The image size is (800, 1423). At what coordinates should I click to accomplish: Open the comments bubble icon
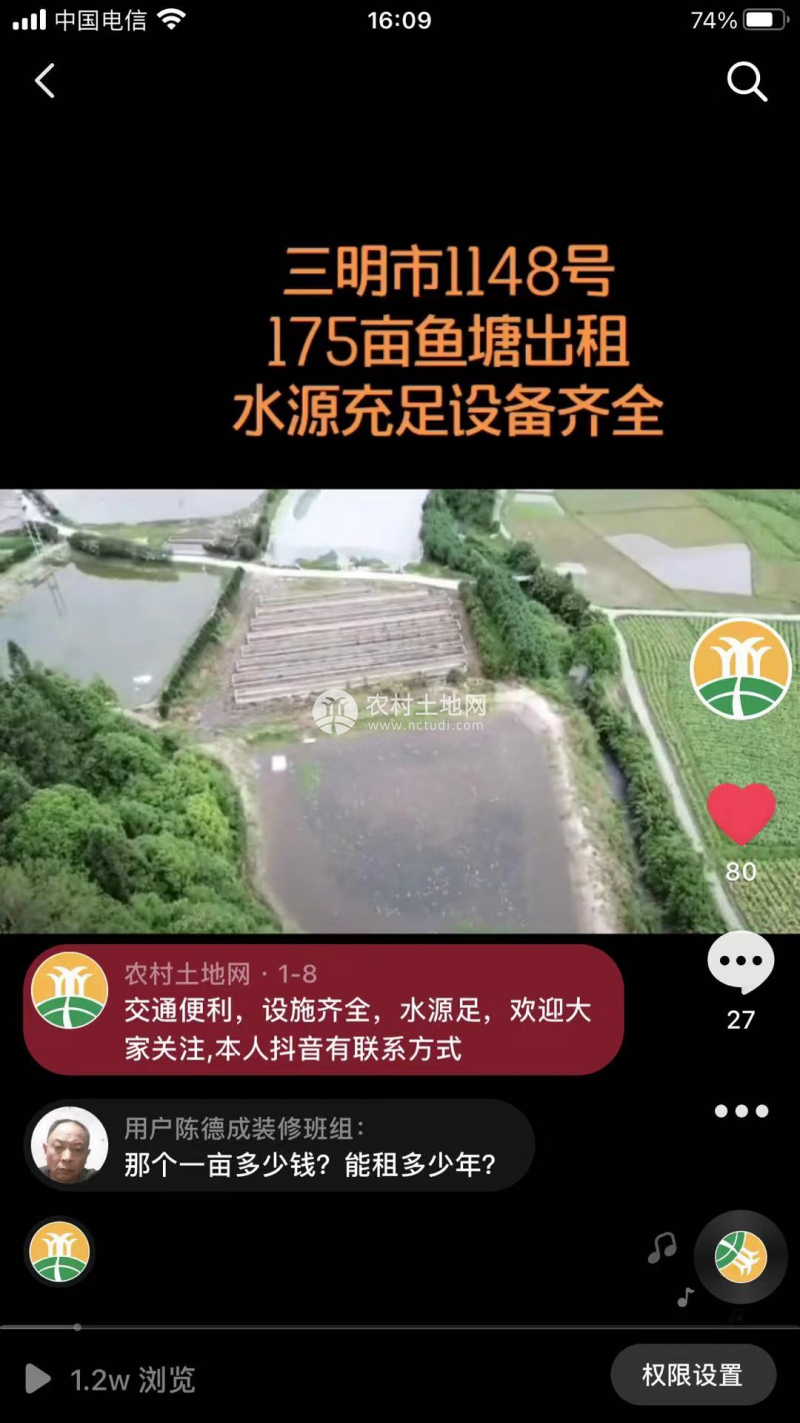coord(741,962)
